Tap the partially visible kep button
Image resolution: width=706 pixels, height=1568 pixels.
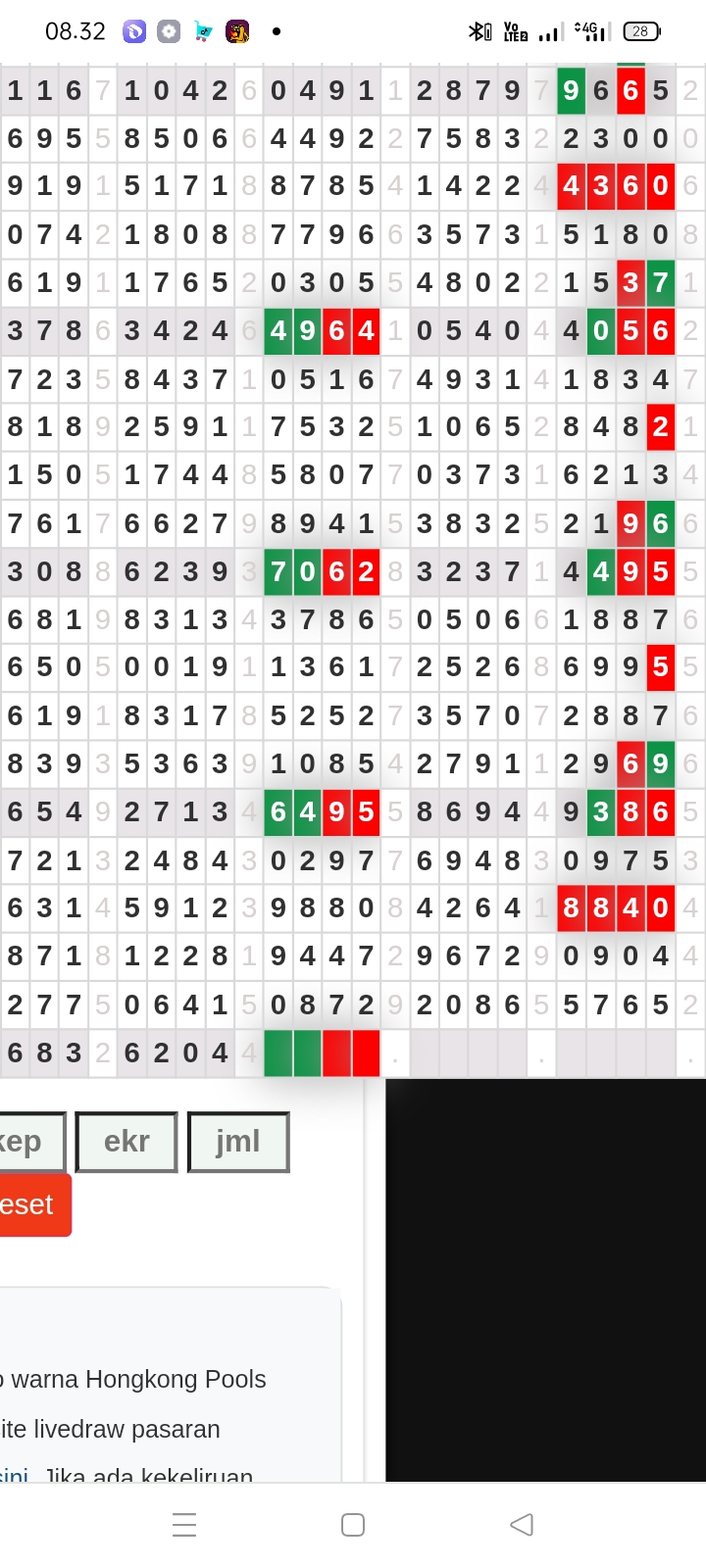pyautogui.click(x=27, y=1142)
